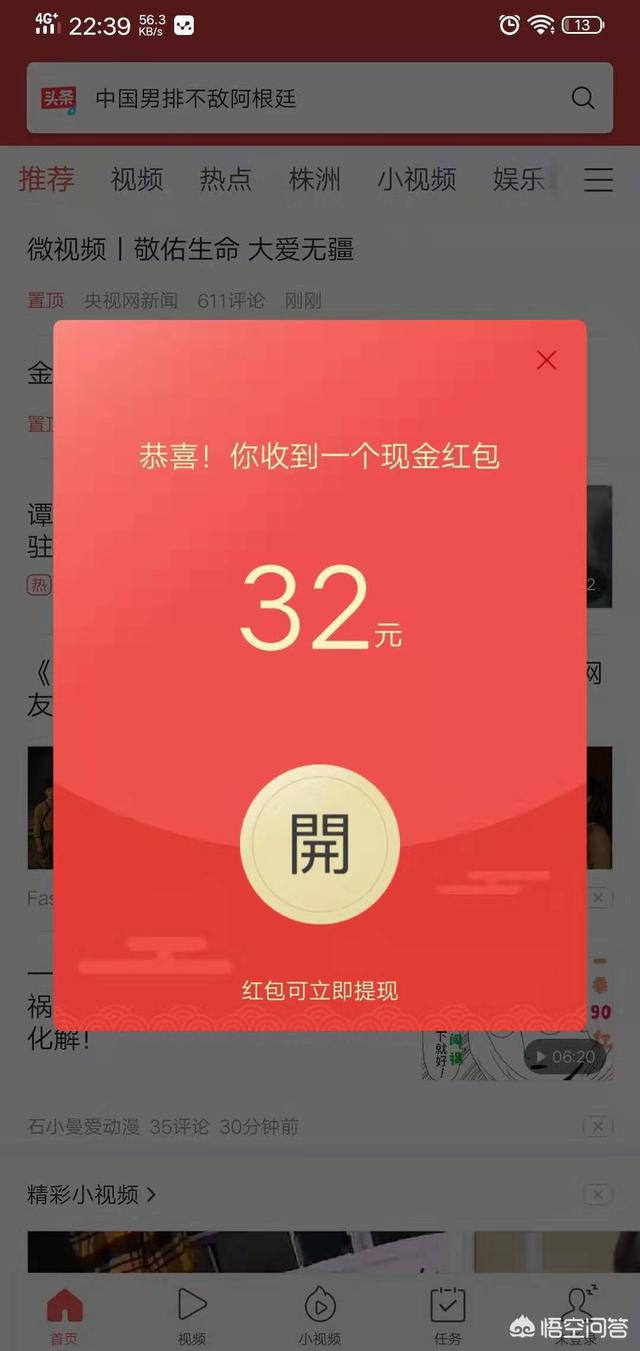The height and width of the screenshot is (1351, 640).
Task: Open 视频 in bottom navigation
Action: (x=191, y=1315)
